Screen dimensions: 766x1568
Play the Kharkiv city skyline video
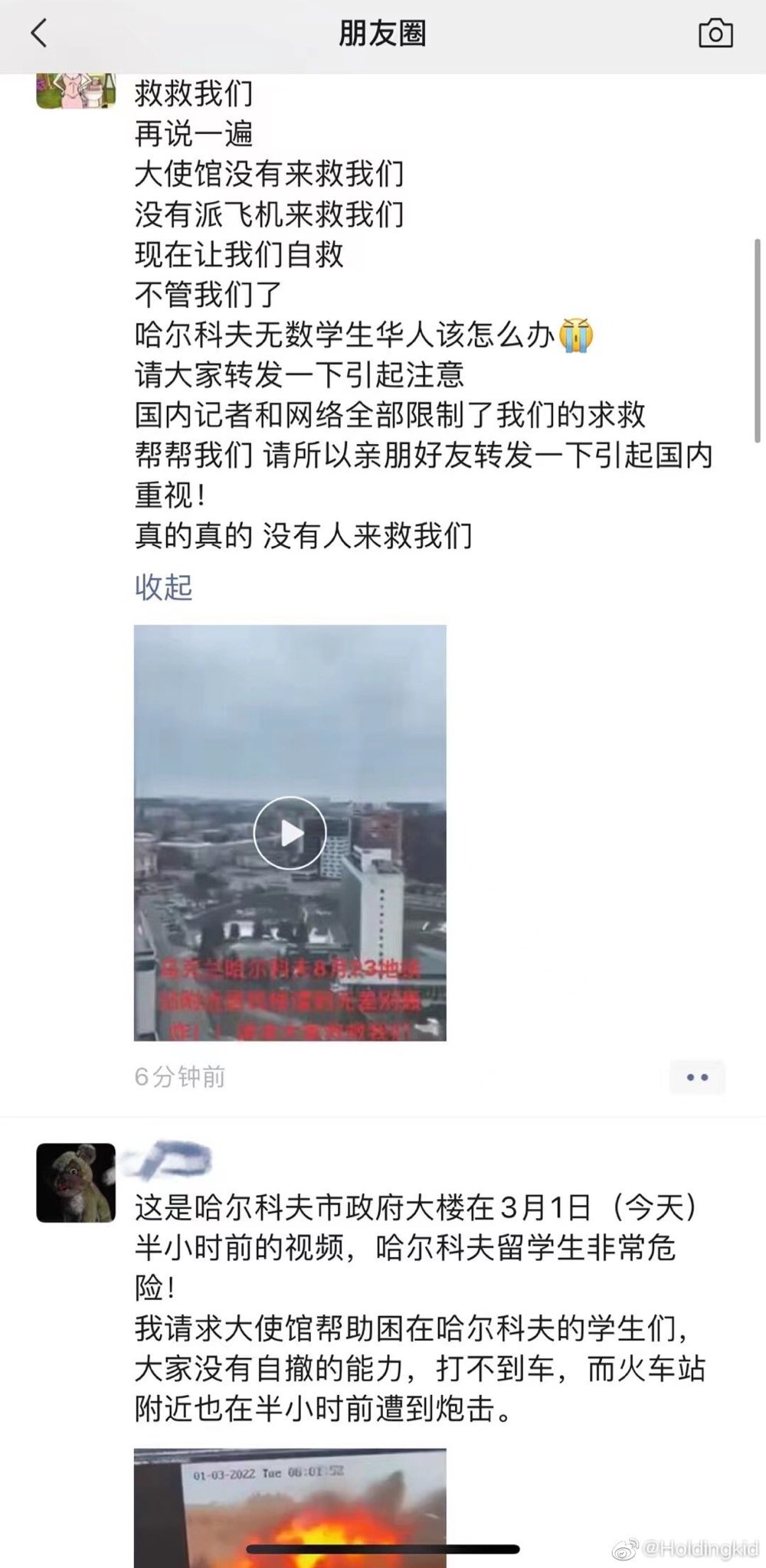coord(290,833)
